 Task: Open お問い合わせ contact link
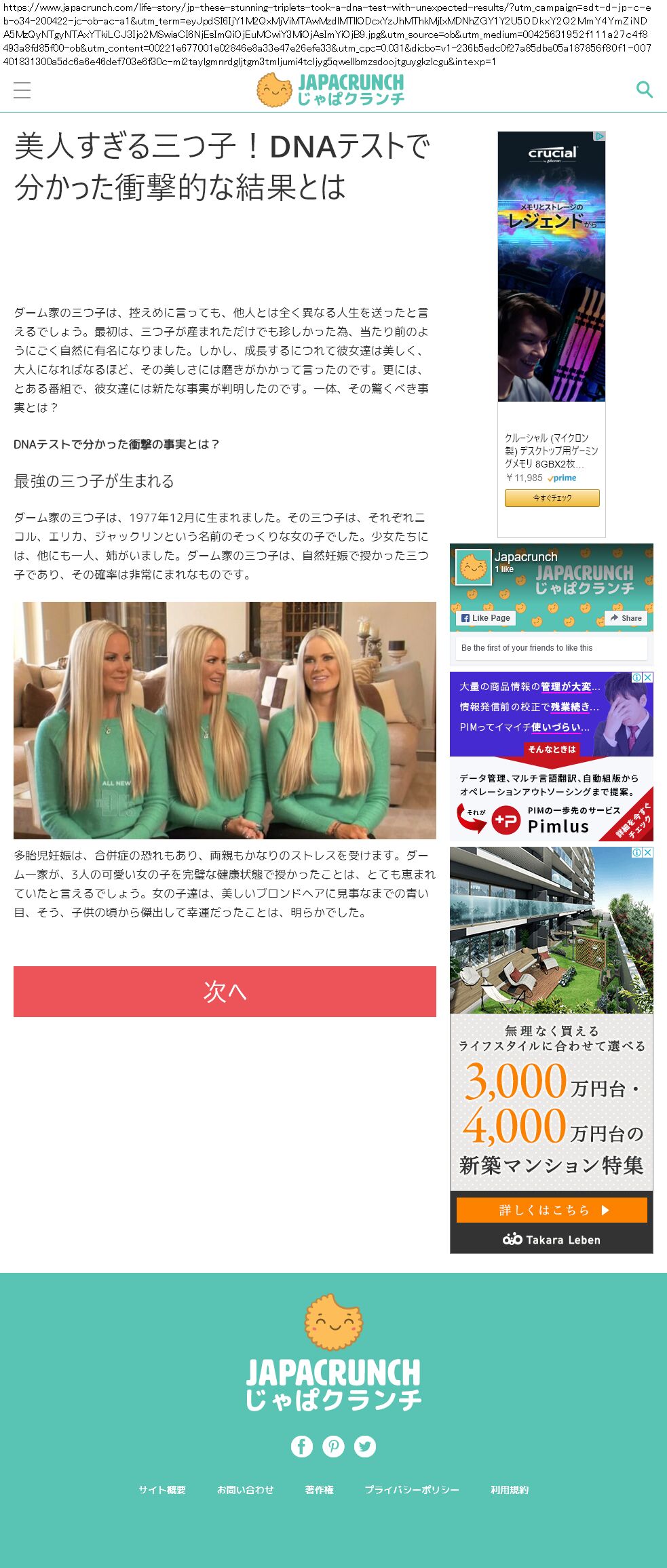[246, 1490]
